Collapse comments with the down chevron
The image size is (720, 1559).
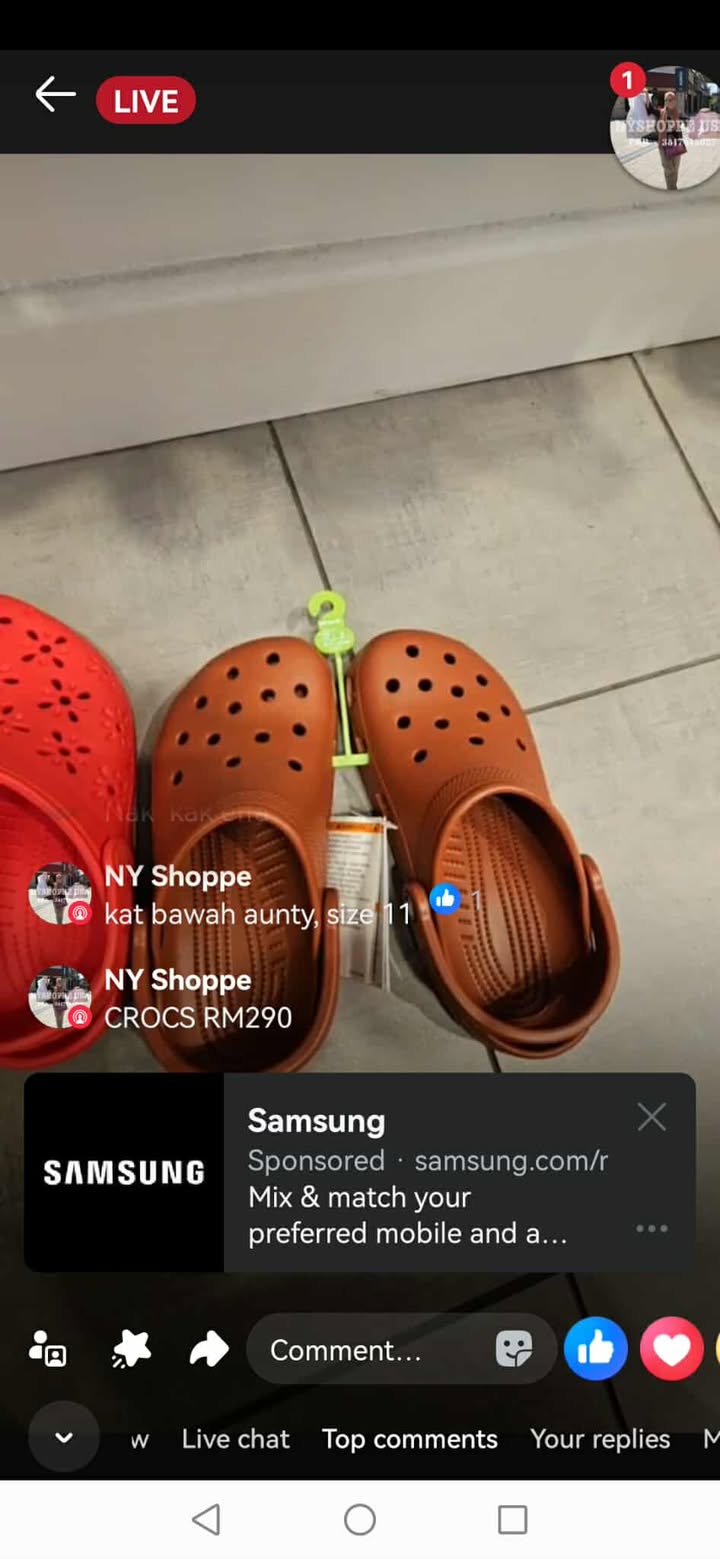pos(63,1438)
